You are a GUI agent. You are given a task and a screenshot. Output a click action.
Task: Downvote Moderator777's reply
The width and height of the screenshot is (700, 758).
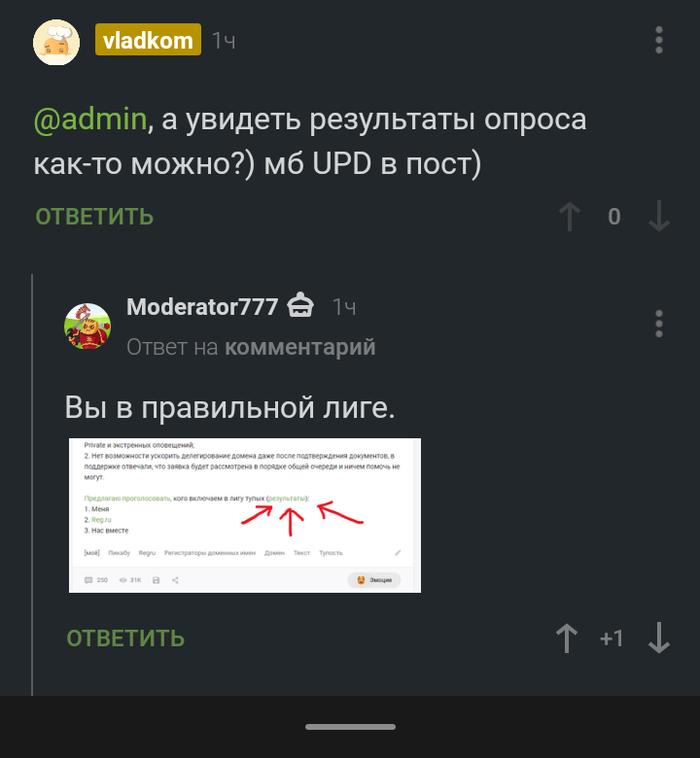[658, 638]
